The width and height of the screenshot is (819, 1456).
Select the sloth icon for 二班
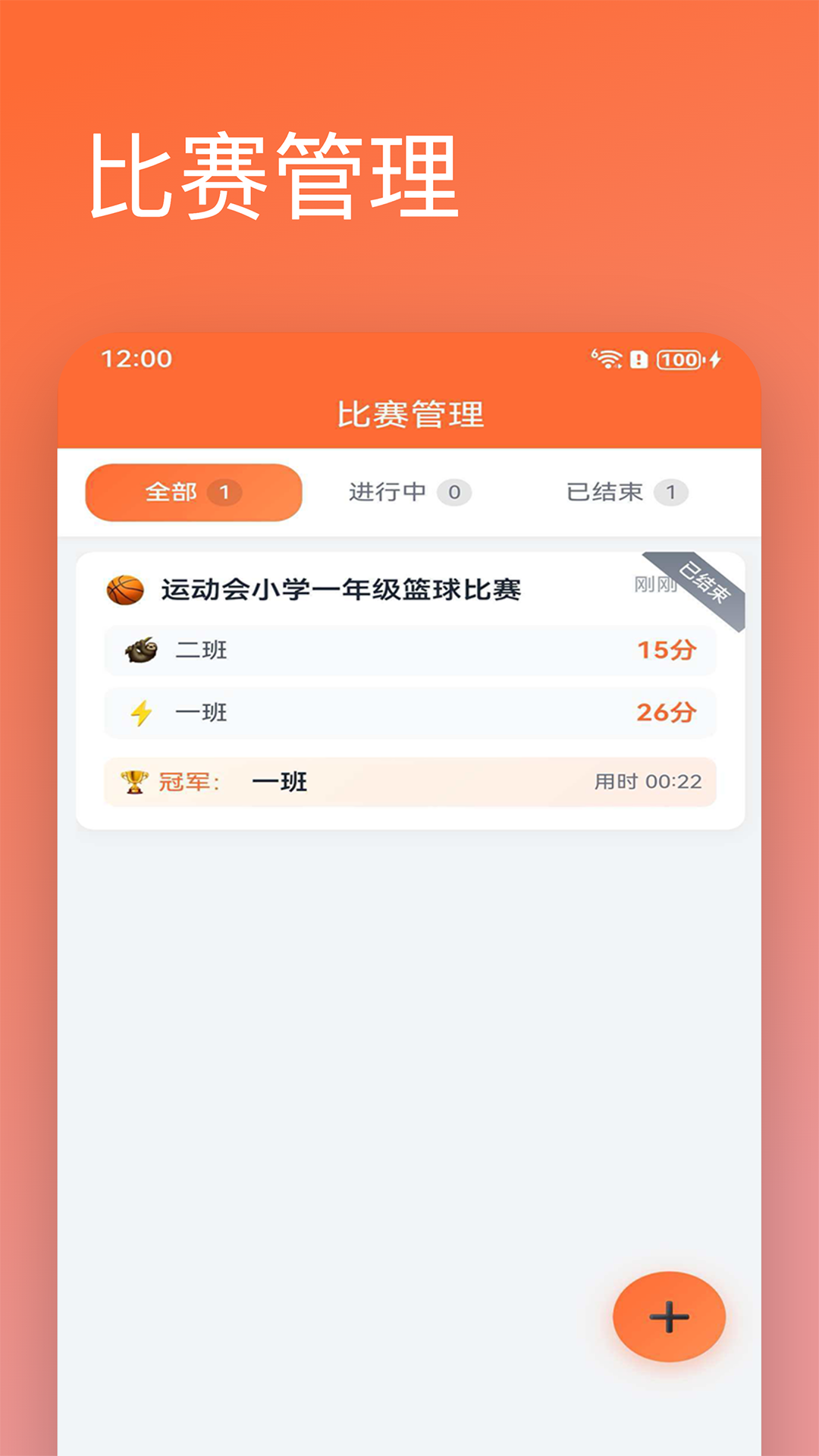pos(145,651)
